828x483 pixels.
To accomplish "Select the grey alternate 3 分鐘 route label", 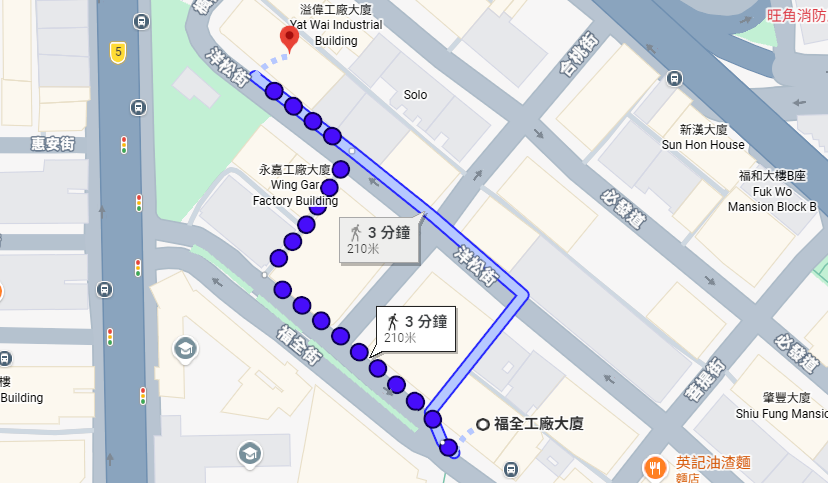I will [x=380, y=241].
